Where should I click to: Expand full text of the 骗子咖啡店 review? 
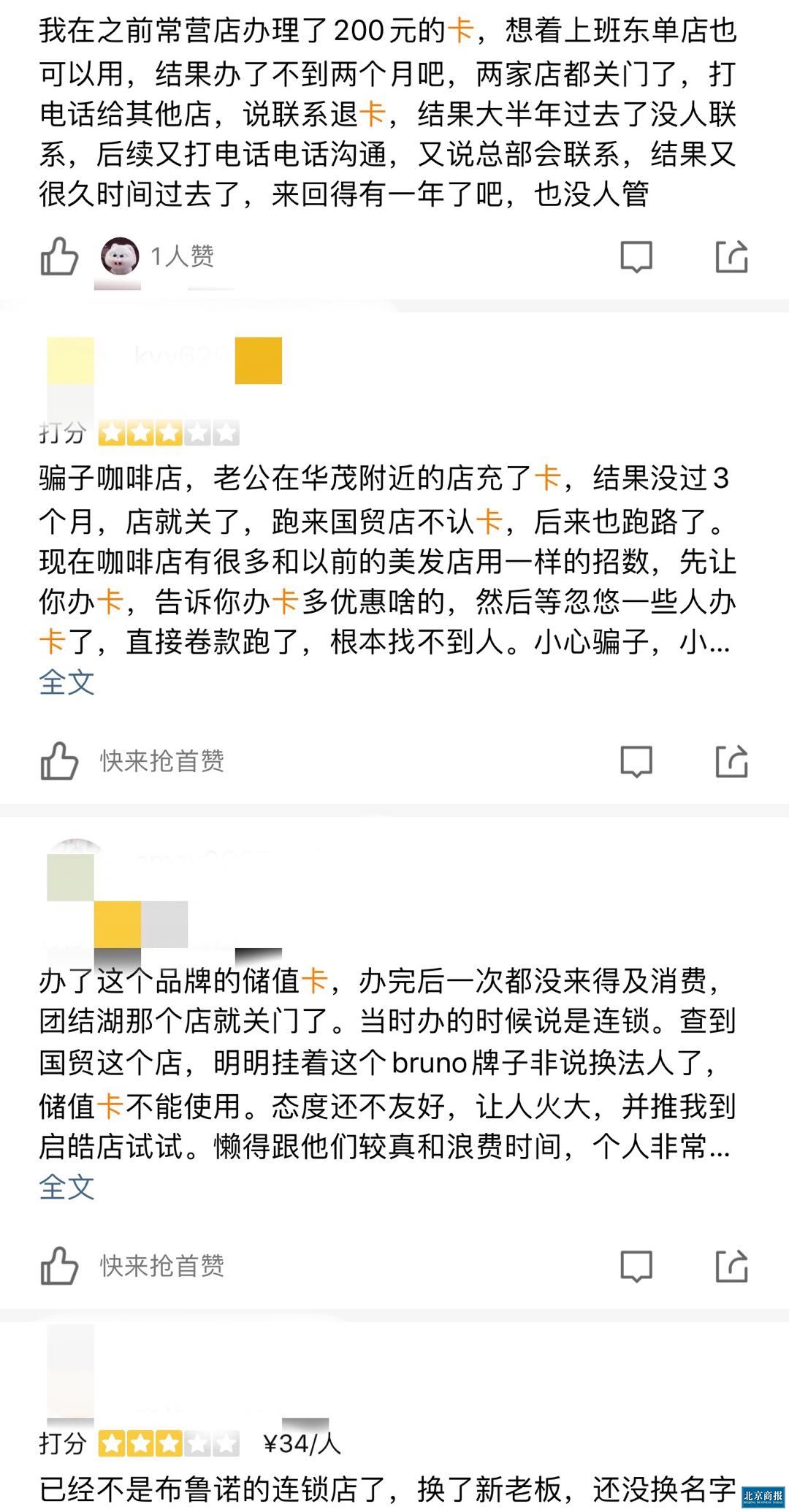coord(66,682)
